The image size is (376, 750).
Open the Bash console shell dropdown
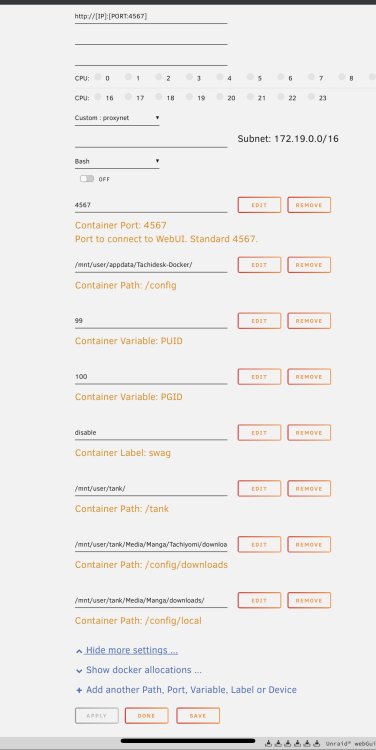click(x=117, y=162)
